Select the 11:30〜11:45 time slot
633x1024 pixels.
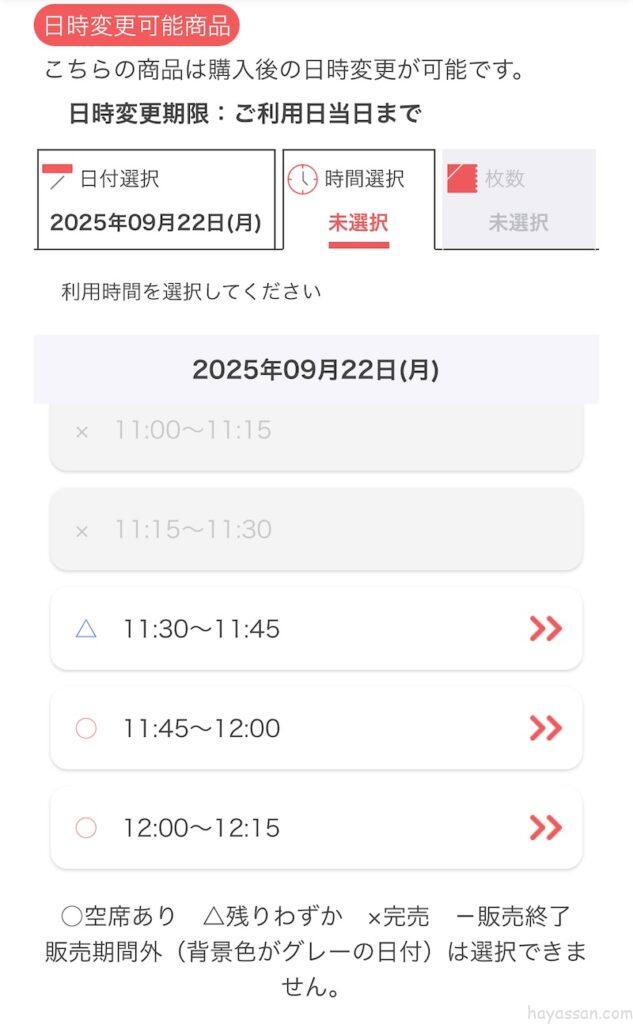[x=316, y=629]
